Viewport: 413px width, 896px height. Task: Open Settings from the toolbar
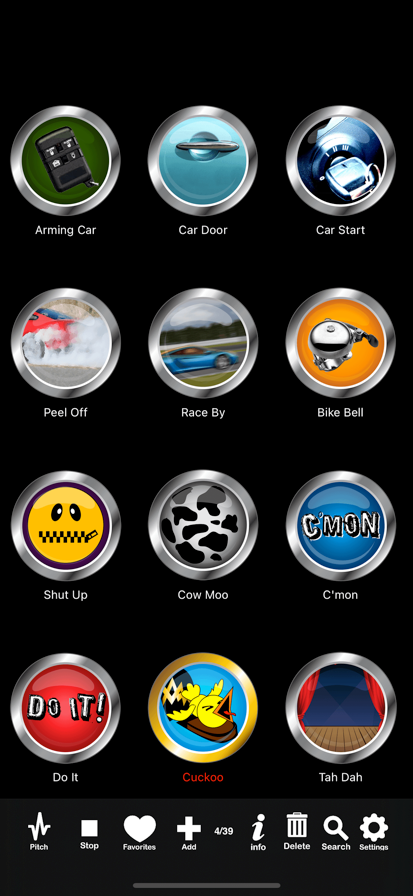pos(374,833)
